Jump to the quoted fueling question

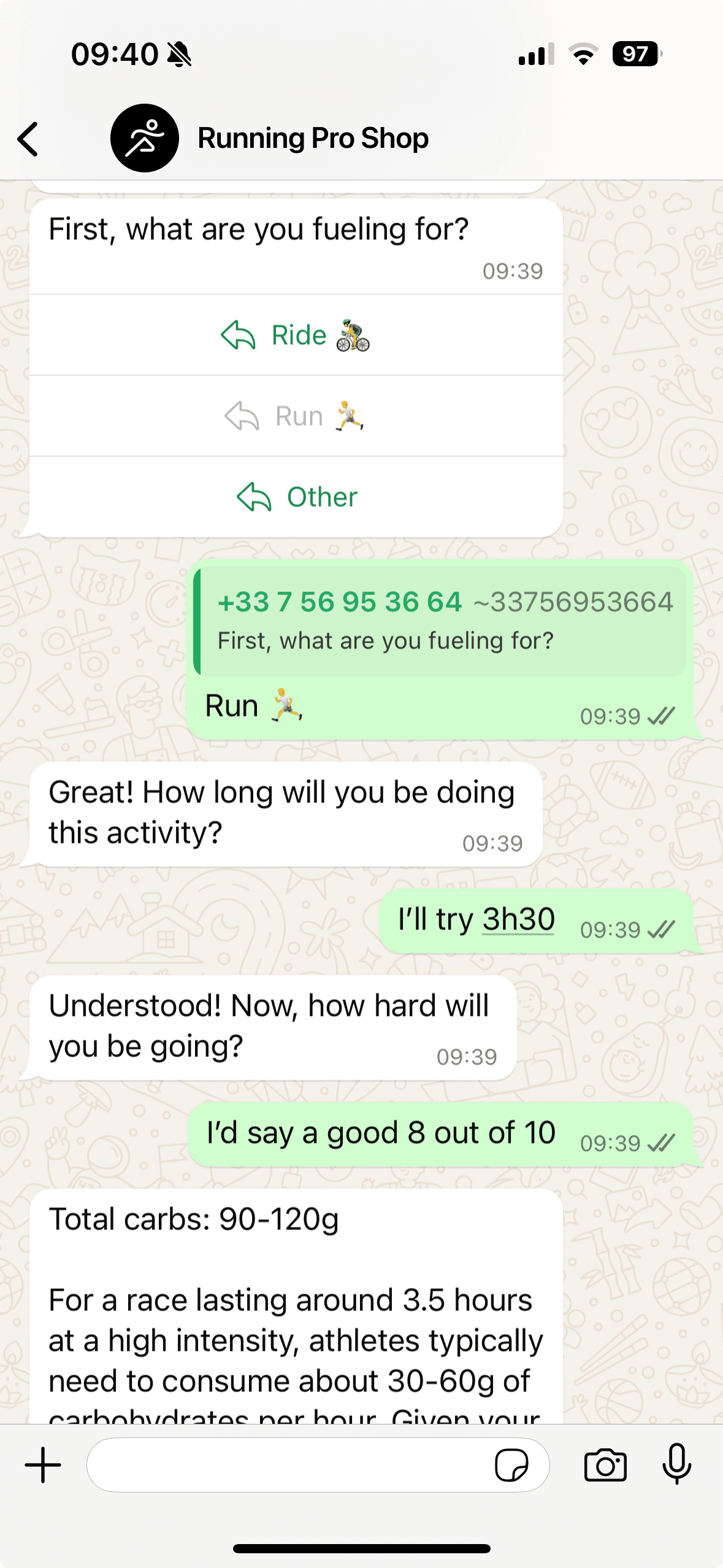(x=440, y=621)
